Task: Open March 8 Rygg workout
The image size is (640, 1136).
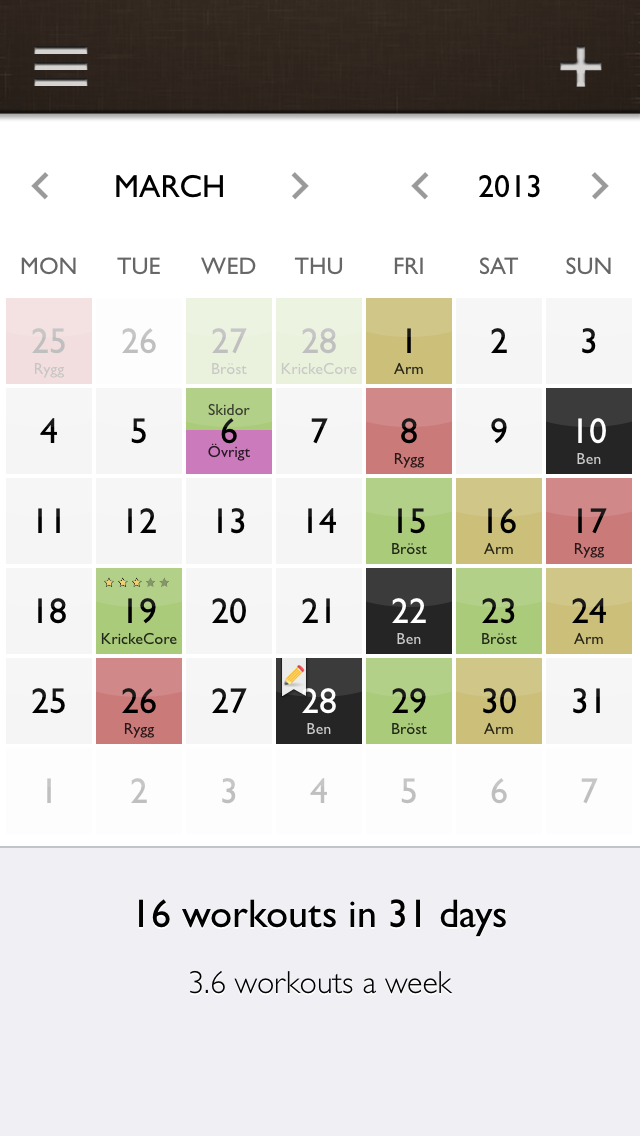Action: tap(409, 430)
